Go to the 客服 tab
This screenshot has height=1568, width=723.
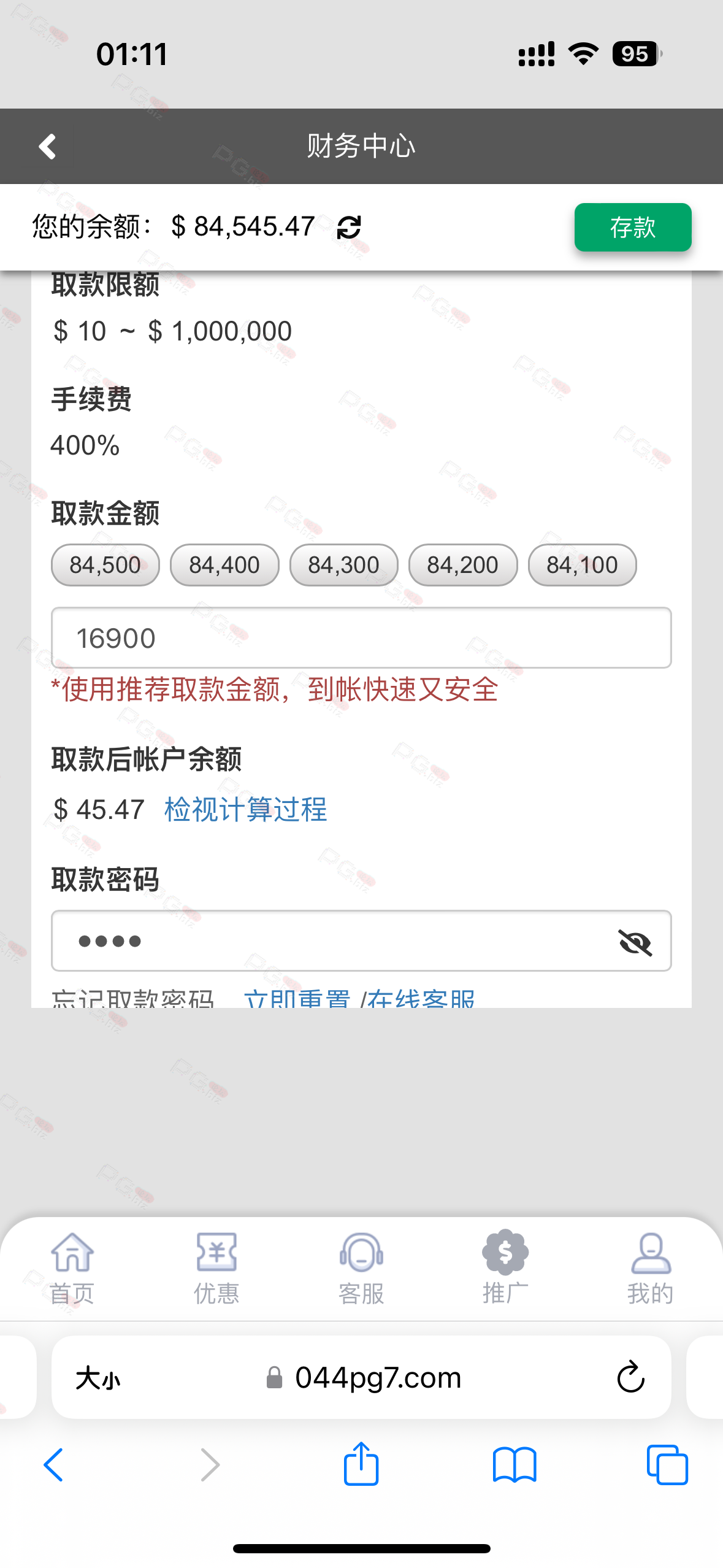[361, 1267]
